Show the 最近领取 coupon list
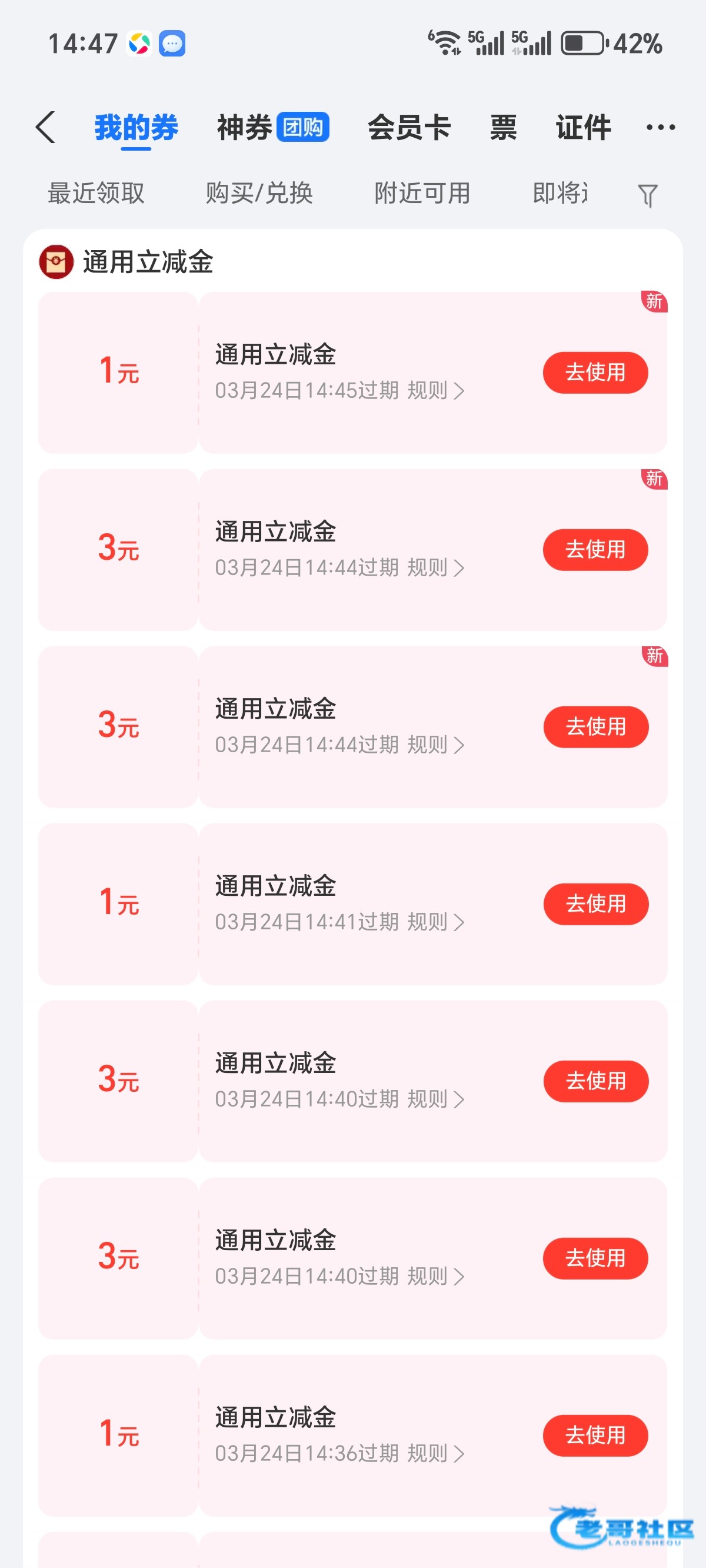This screenshot has height=1568, width=706. 96,194
